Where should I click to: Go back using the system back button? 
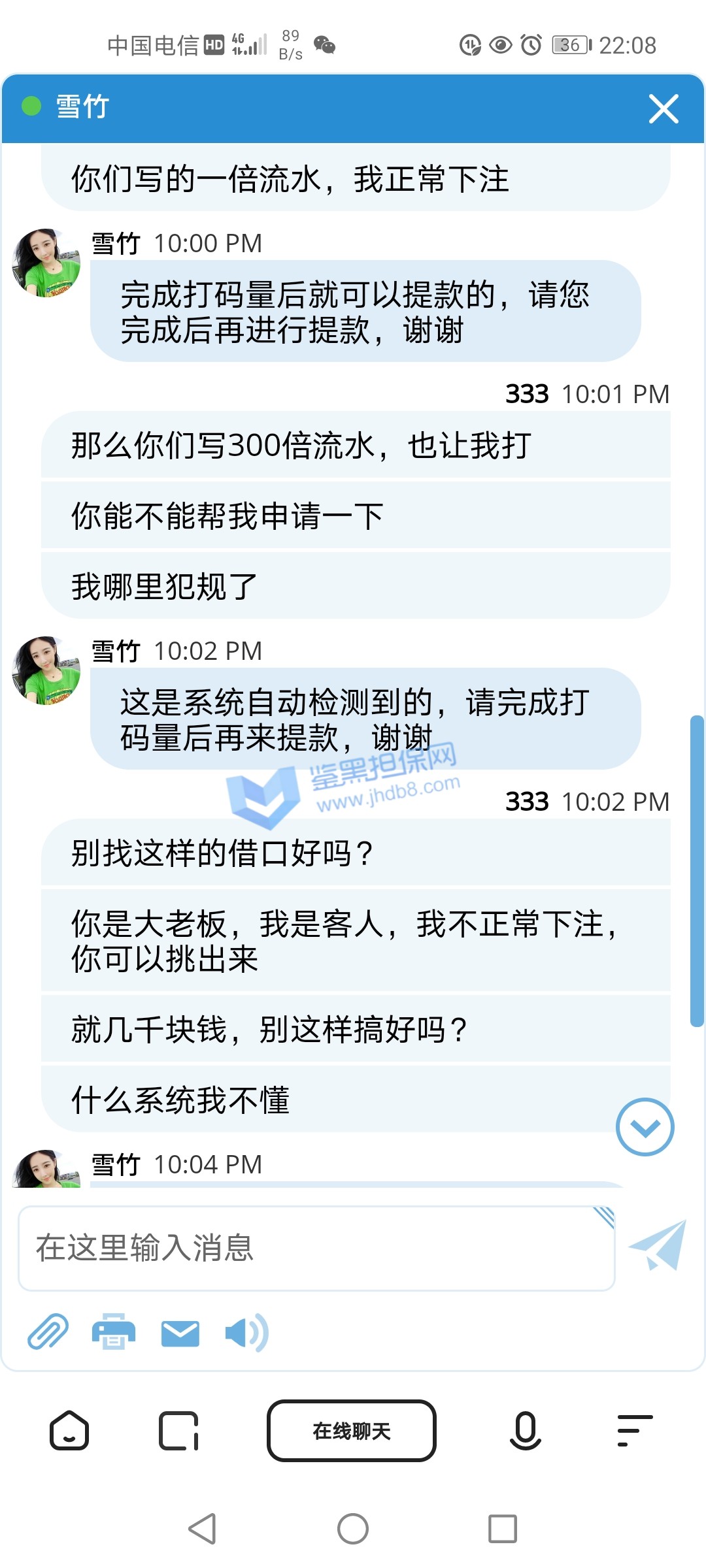click(202, 1529)
